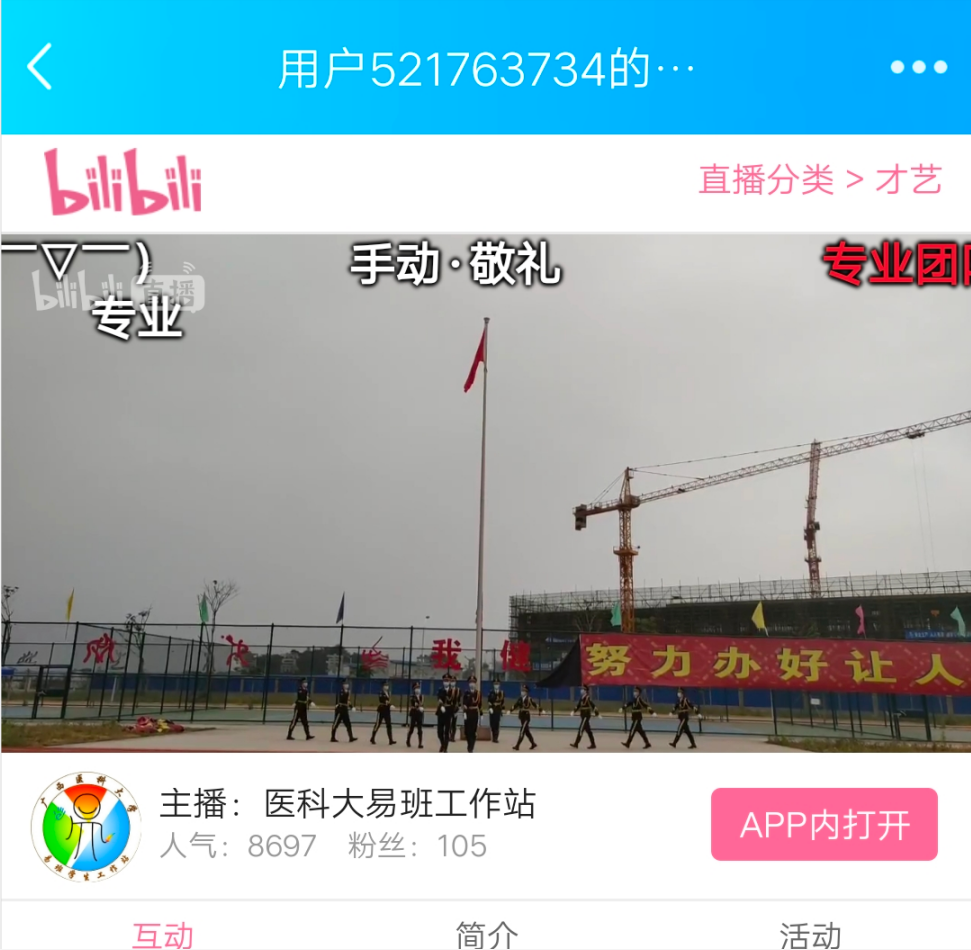Viewport: 971px width, 950px height.
Task: Open the 直播分类 > 才艺 category link
Action: (x=820, y=180)
